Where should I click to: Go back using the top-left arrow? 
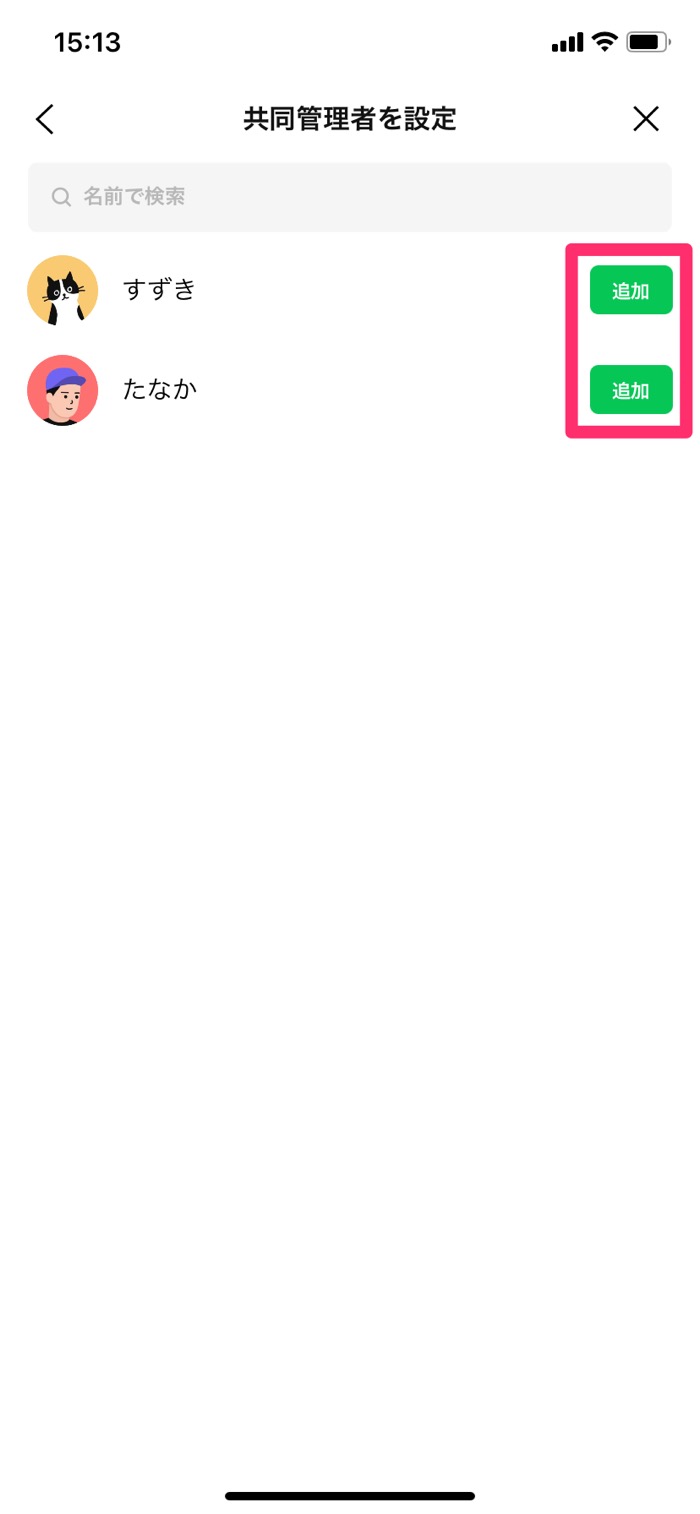click(45, 120)
